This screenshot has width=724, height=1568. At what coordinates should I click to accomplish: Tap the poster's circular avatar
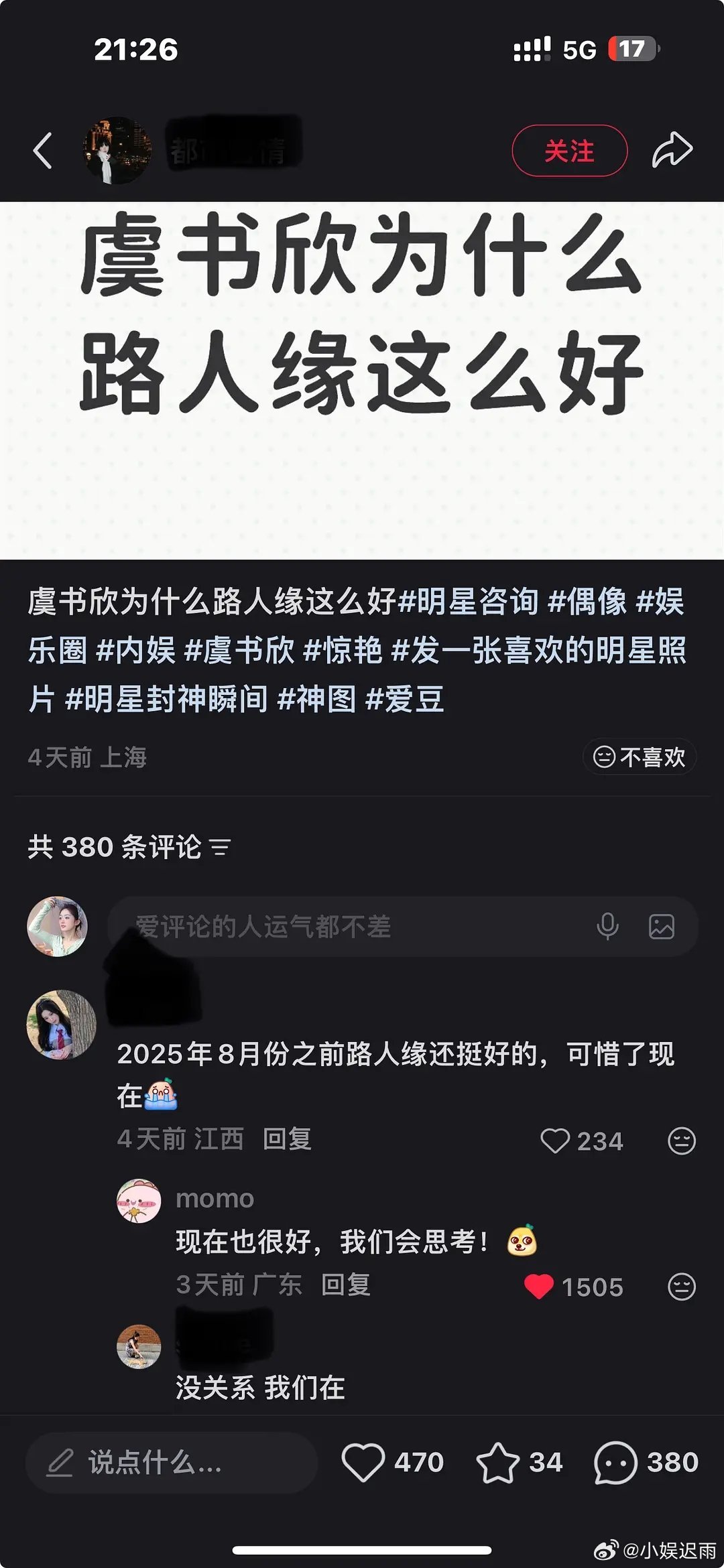click(x=115, y=150)
